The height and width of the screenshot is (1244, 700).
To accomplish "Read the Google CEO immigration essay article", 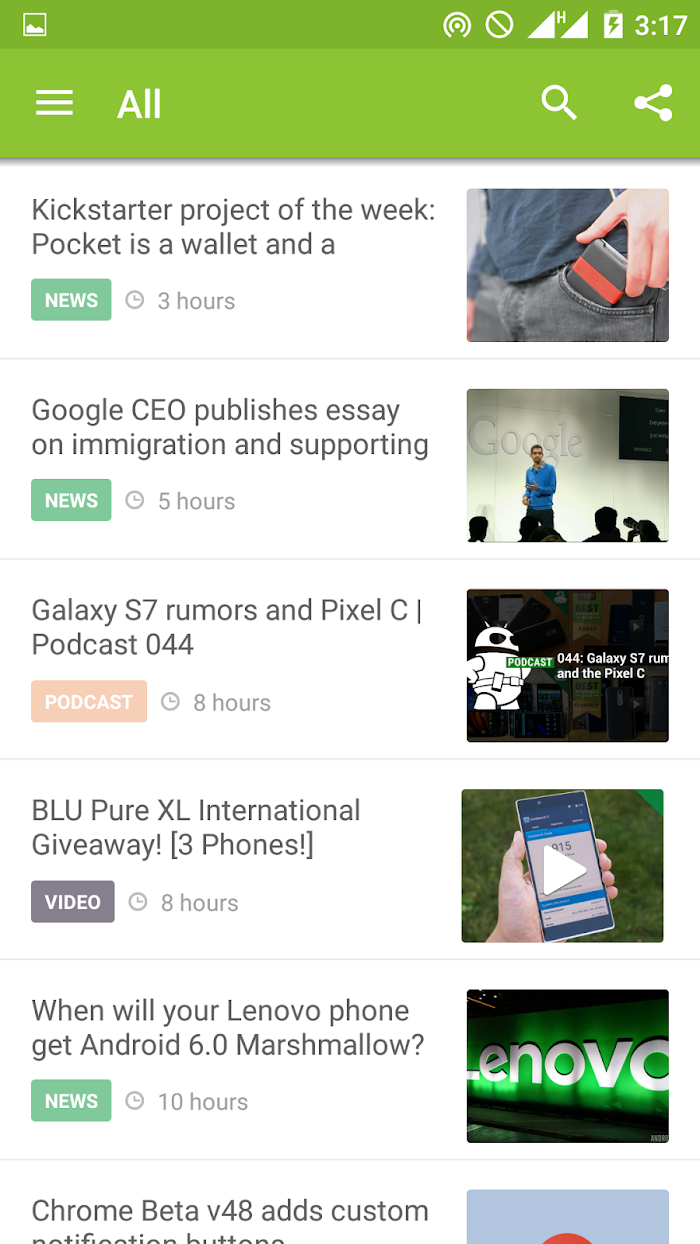I will [350, 460].
